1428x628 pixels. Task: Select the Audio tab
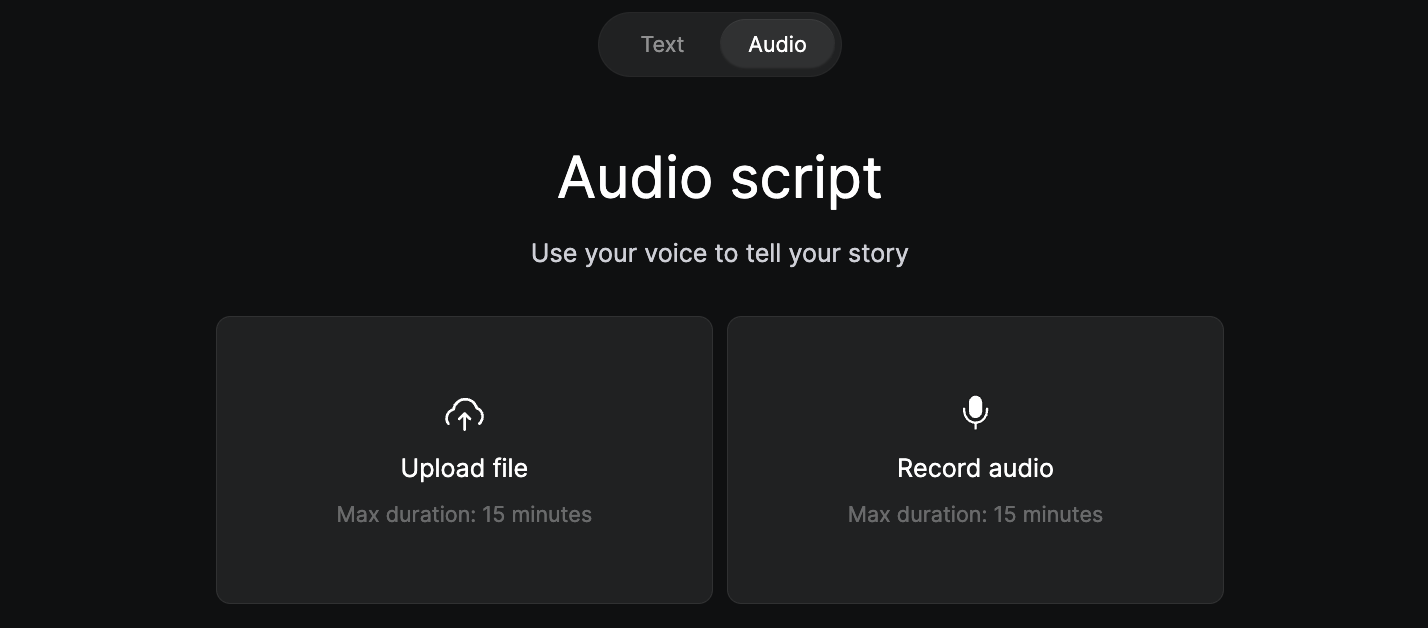click(777, 44)
